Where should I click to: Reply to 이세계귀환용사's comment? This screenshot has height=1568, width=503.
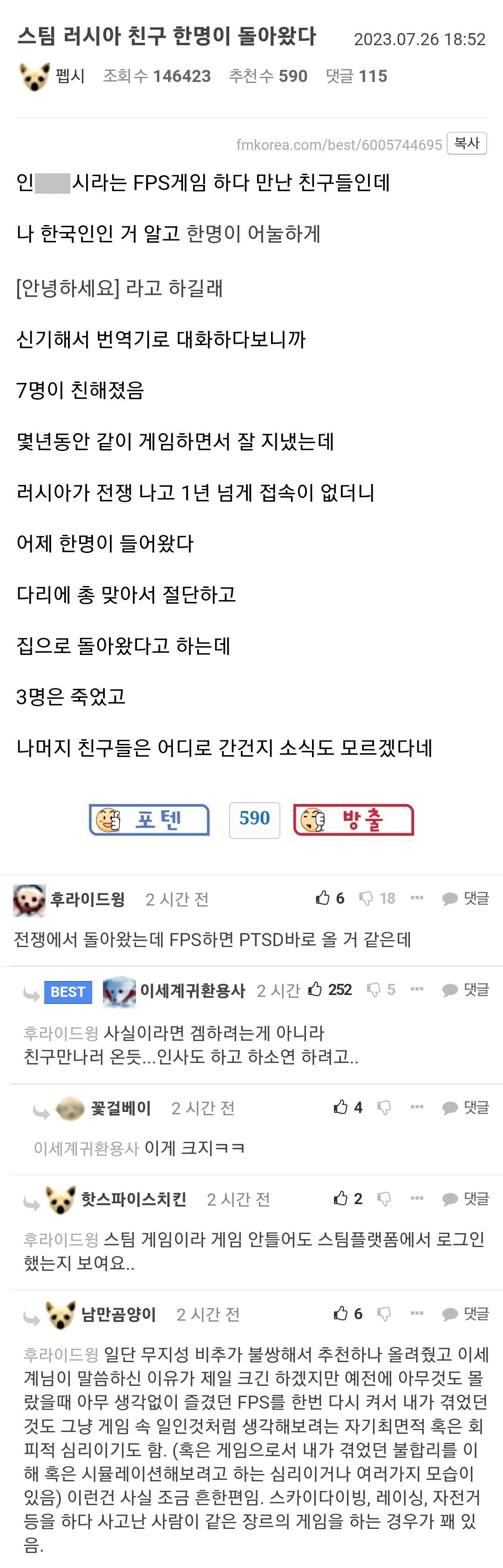(x=466, y=990)
